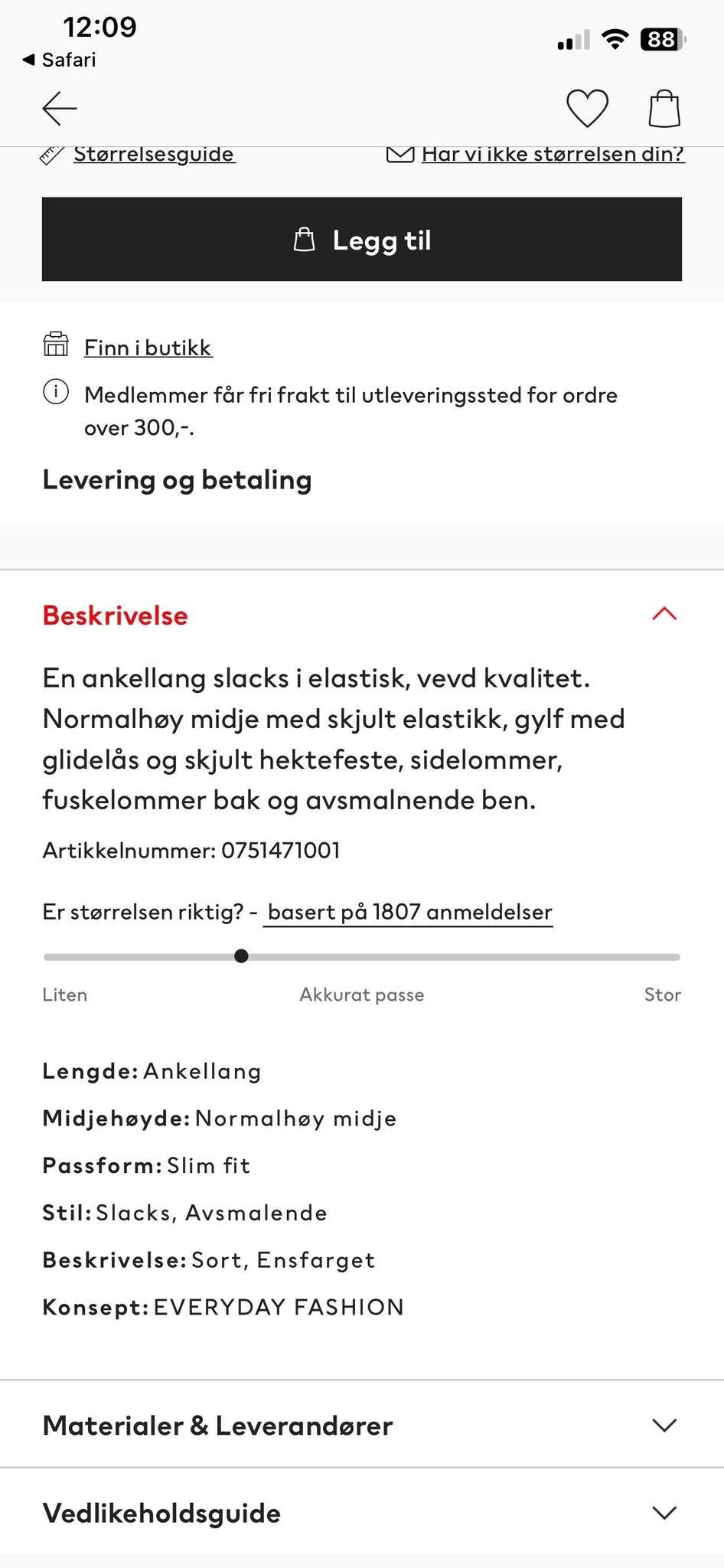Open the Finn i butikk link
Image resolution: width=724 pixels, height=1568 pixels.
click(x=147, y=346)
